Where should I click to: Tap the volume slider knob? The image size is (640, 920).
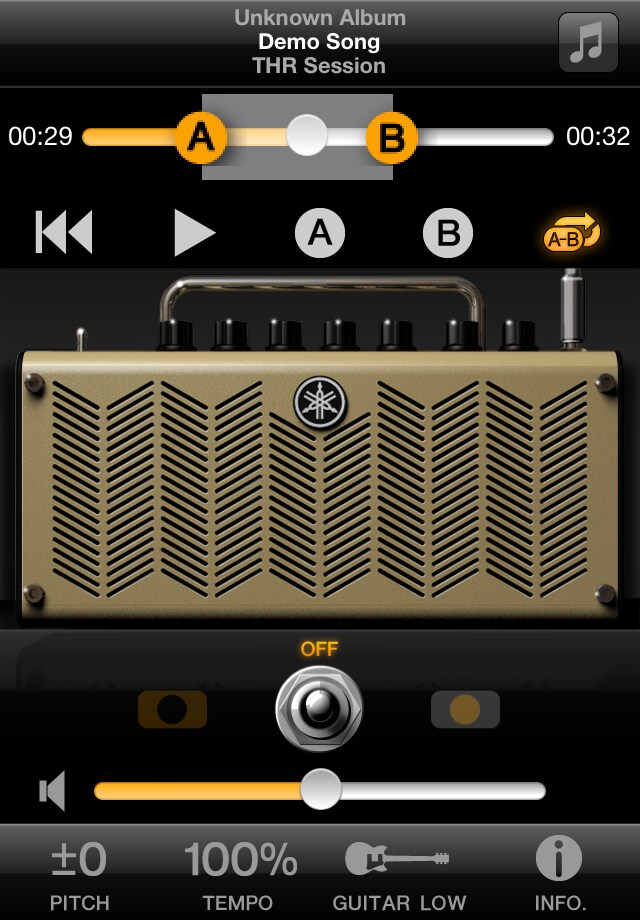(x=320, y=790)
